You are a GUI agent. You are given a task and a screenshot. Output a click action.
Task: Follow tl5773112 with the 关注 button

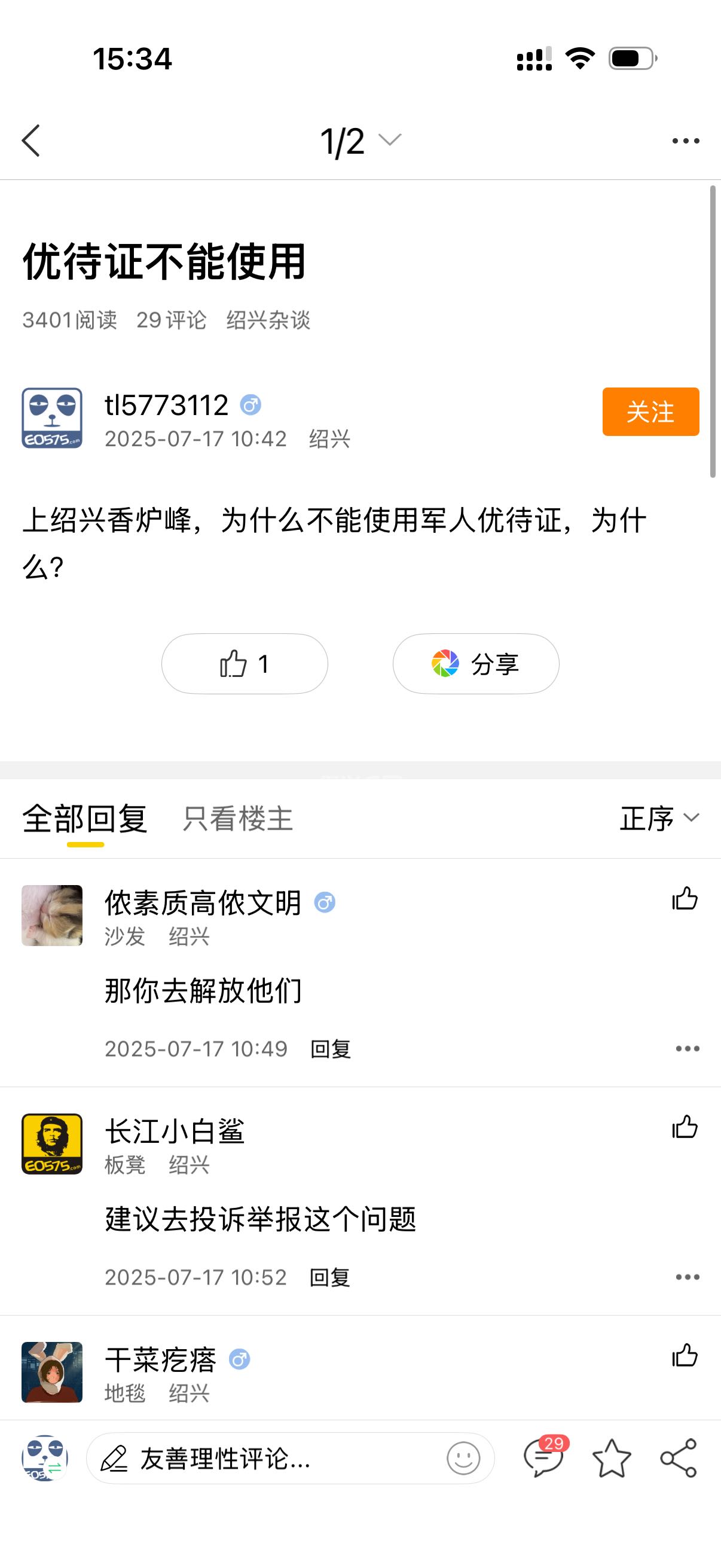pyautogui.click(x=650, y=411)
